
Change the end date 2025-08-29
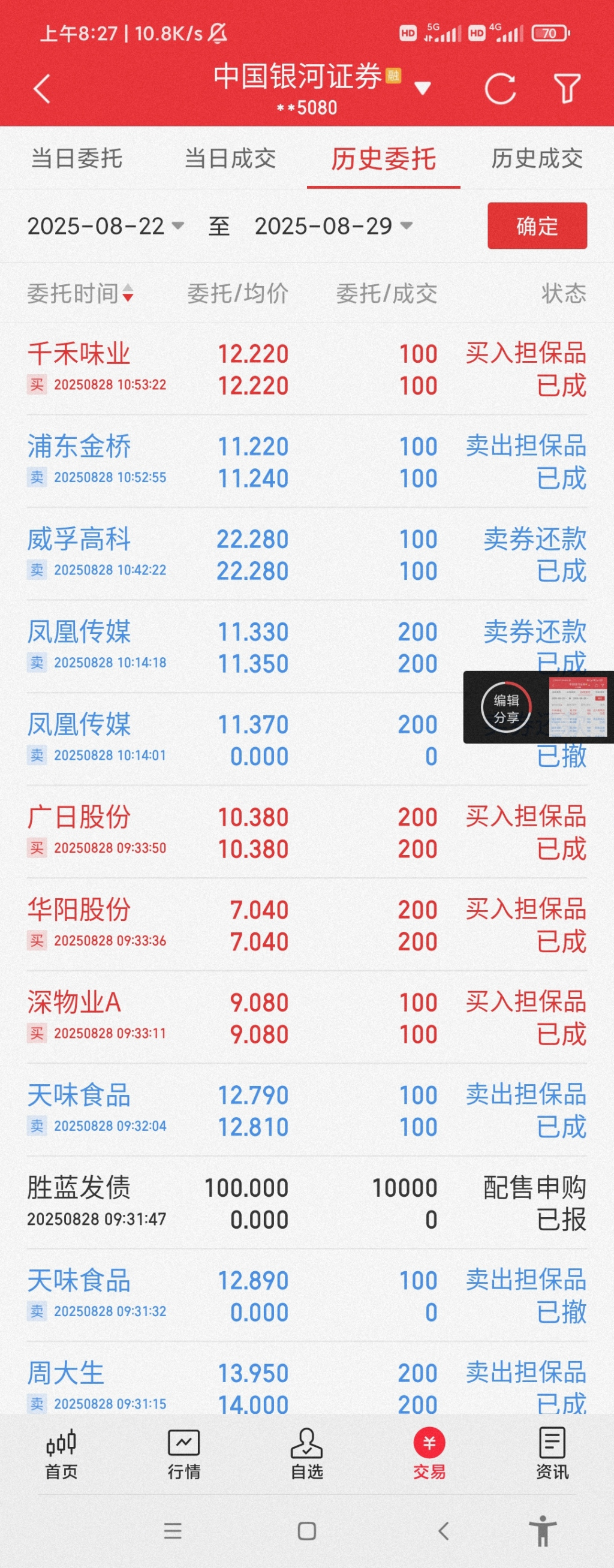pos(333,227)
